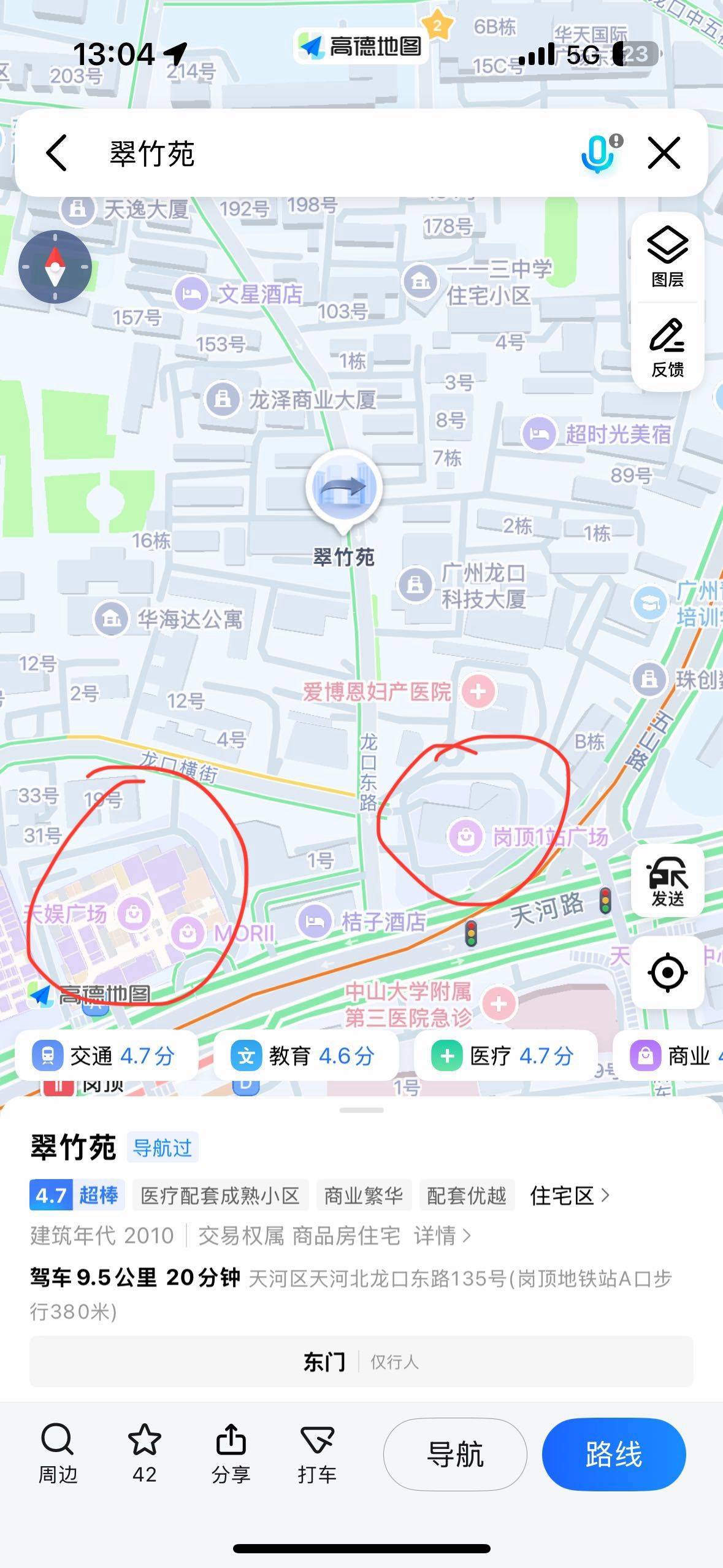
Task: Center the map on my location
Action: tap(667, 972)
